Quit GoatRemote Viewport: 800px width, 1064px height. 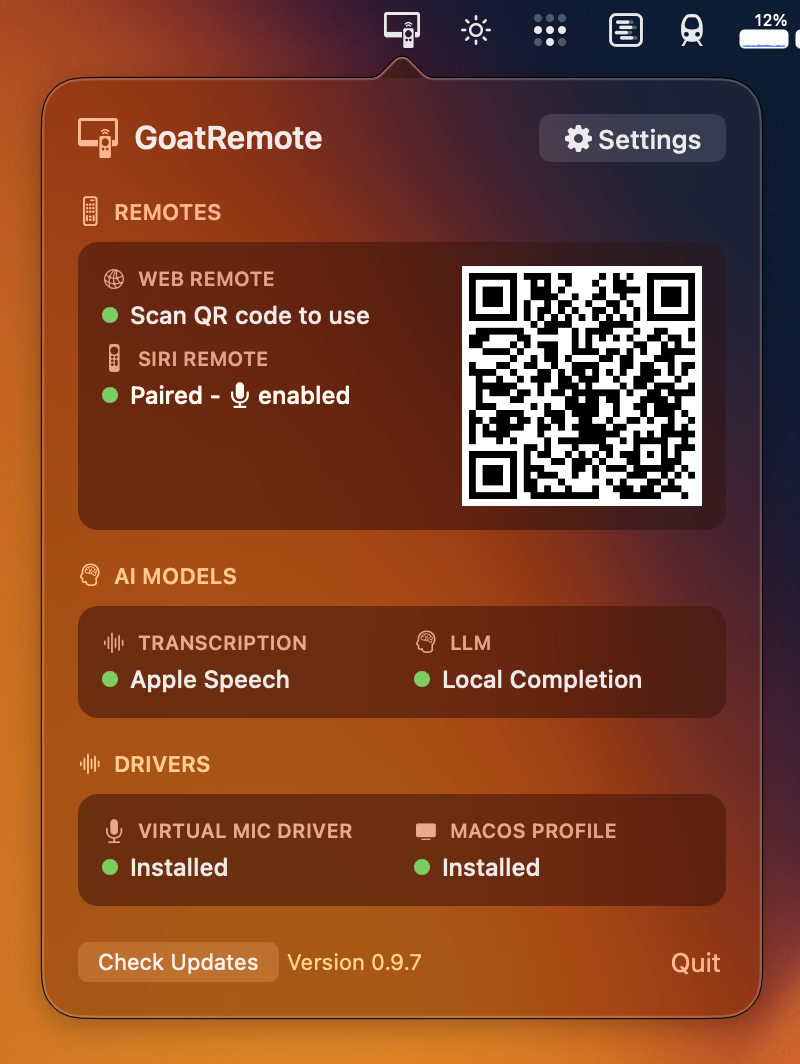point(695,962)
